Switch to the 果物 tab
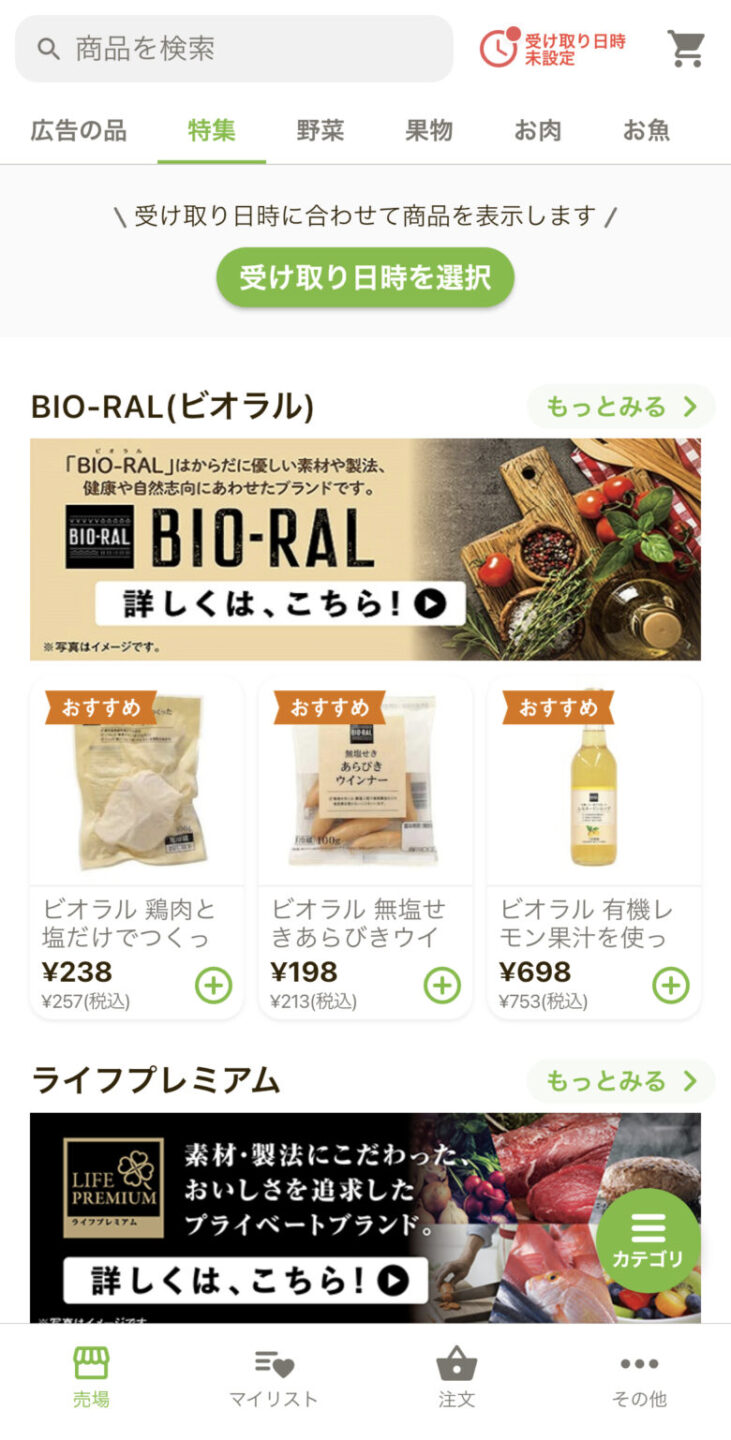Image resolution: width=731 pixels, height=1440 pixels. (429, 130)
